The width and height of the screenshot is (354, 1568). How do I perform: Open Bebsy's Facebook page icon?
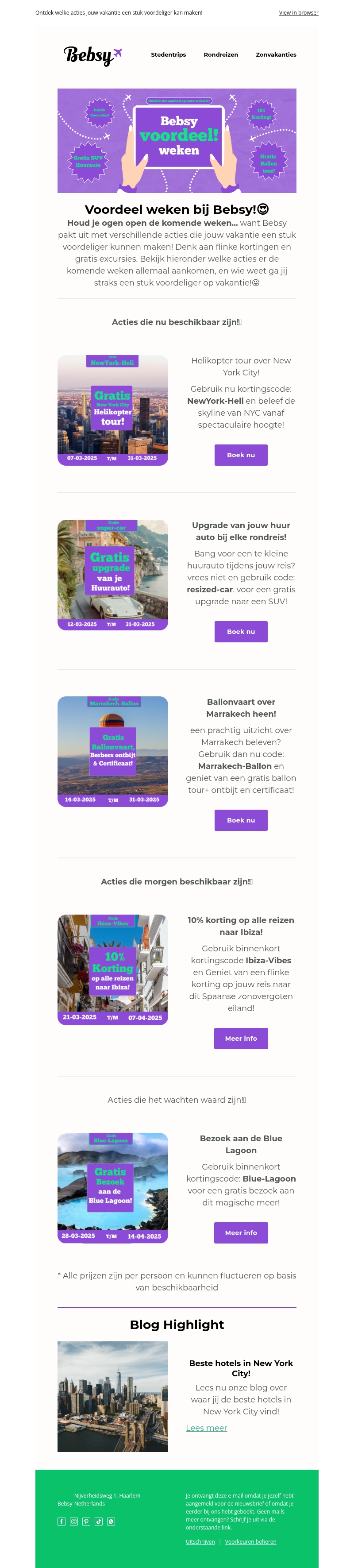(62, 1521)
